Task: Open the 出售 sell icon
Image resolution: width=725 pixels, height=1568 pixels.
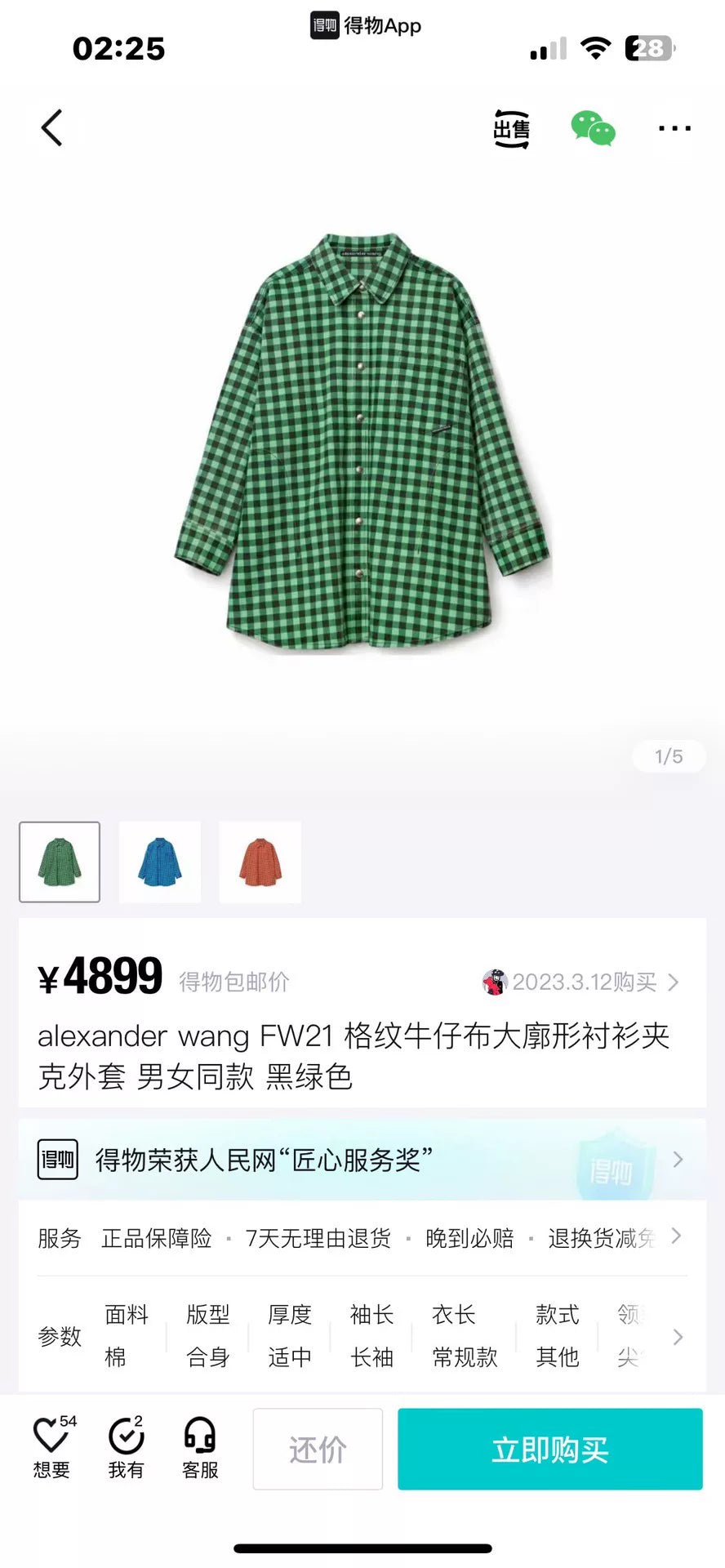Action: point(511,128)
